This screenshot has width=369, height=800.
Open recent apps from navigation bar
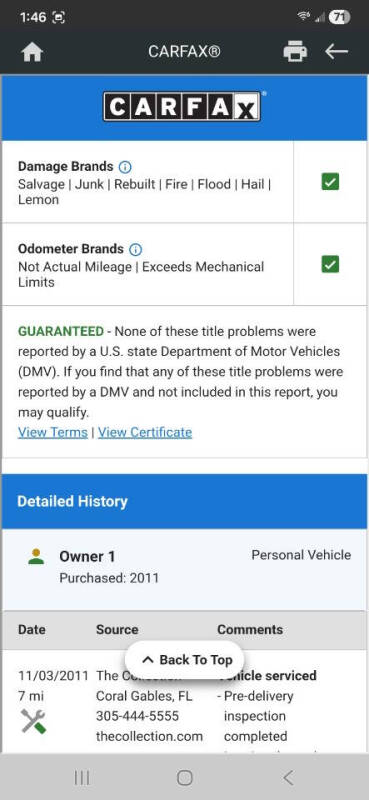82,778
